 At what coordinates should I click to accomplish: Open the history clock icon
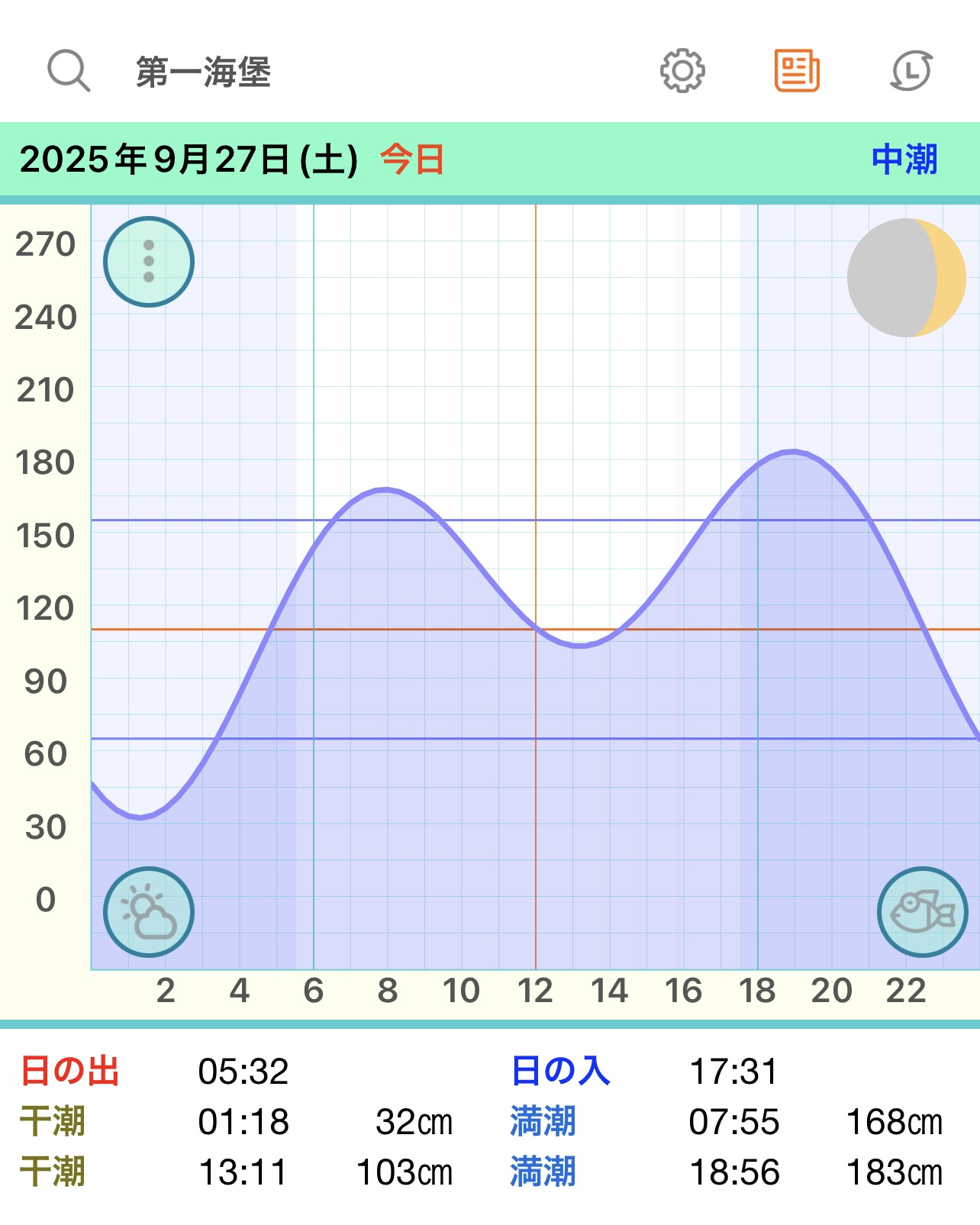tap(911, 71)
